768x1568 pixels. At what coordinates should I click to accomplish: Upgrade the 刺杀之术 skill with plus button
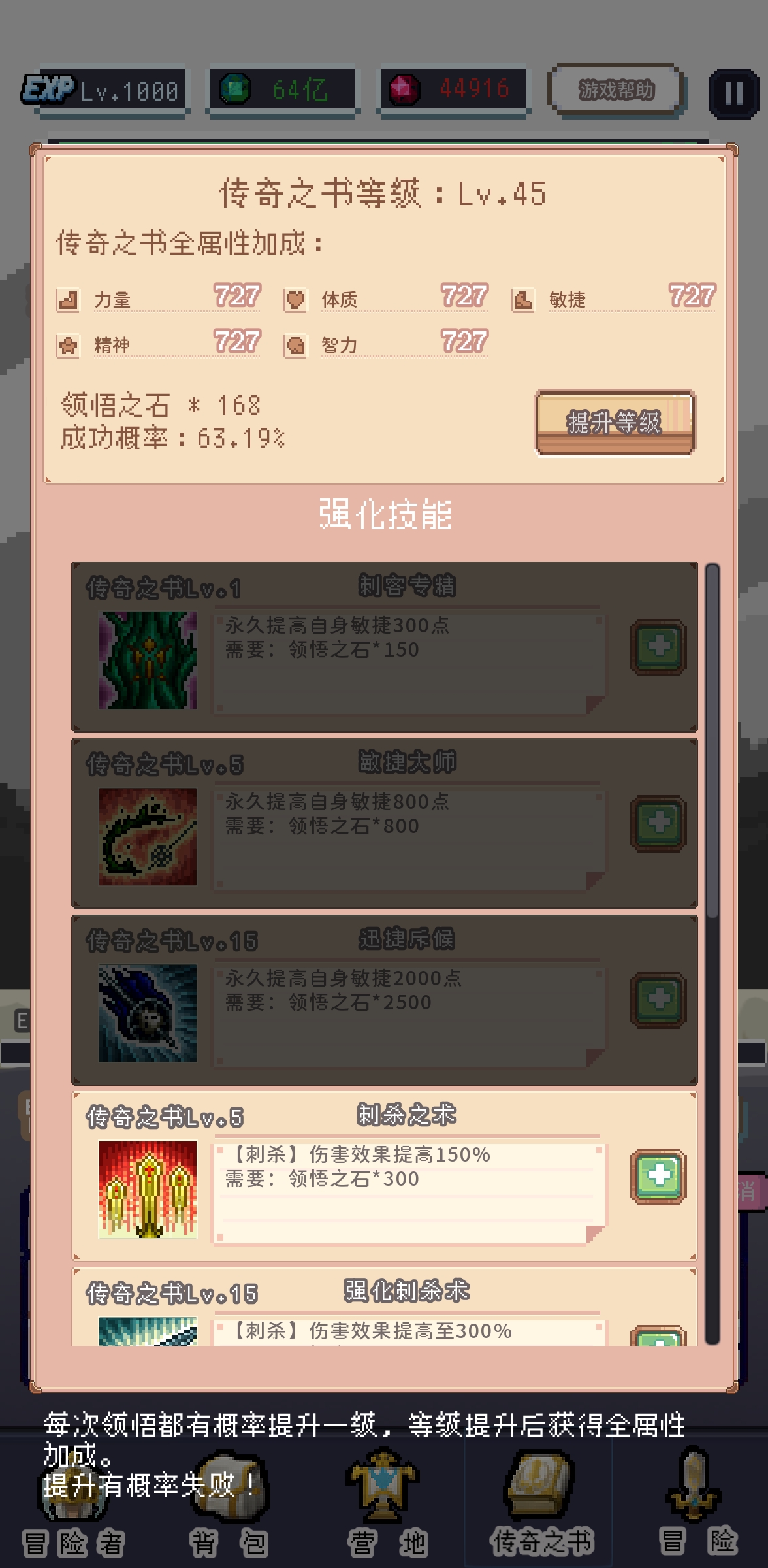pos(658,1175)
